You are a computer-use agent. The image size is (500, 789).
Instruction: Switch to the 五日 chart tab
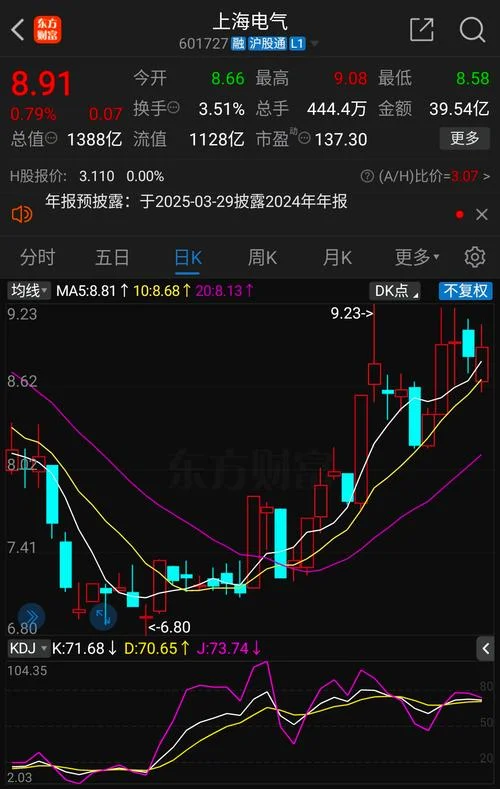click(112, 258)
